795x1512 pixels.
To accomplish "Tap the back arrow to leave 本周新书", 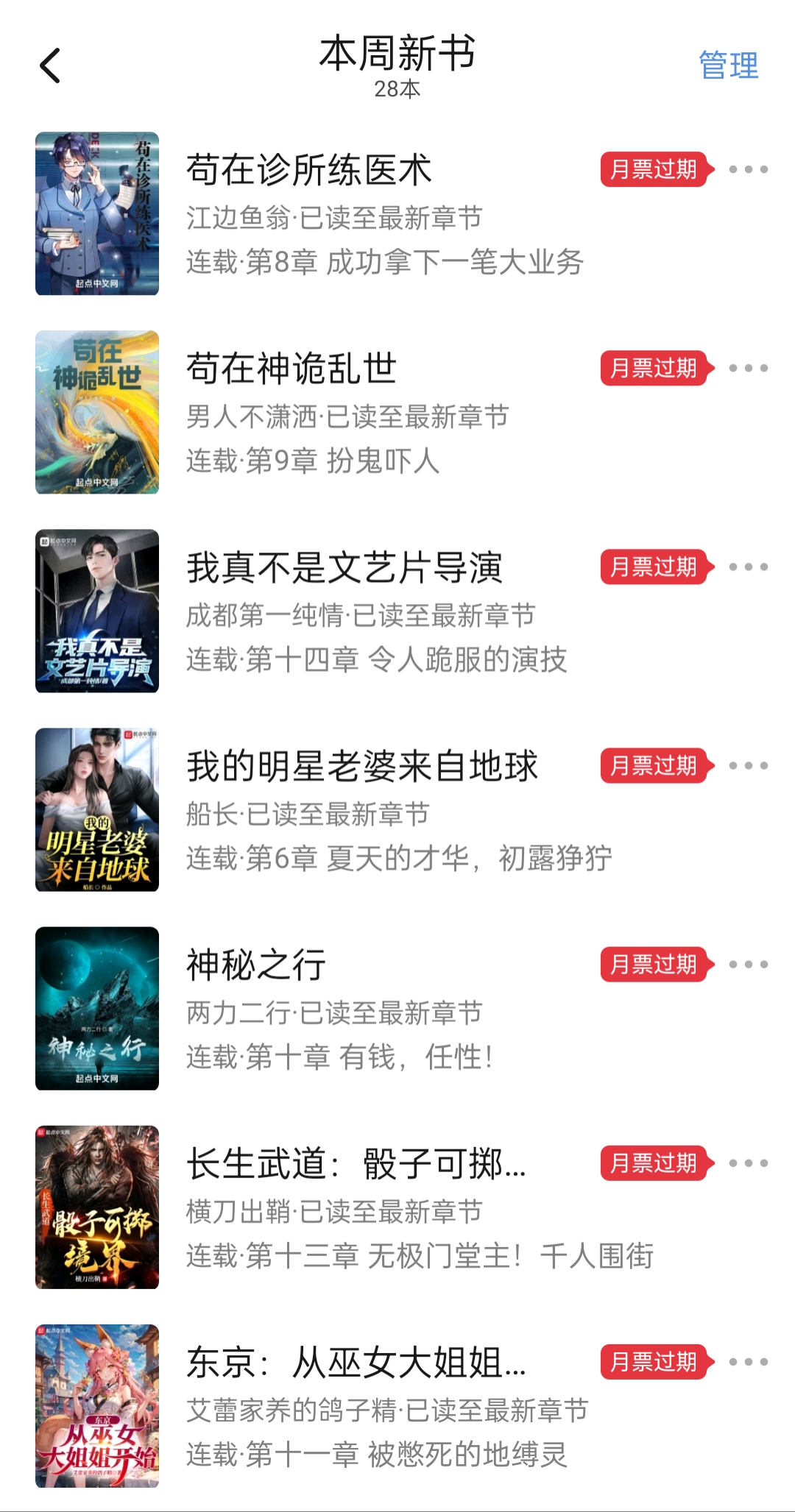I will pos(49,65).
